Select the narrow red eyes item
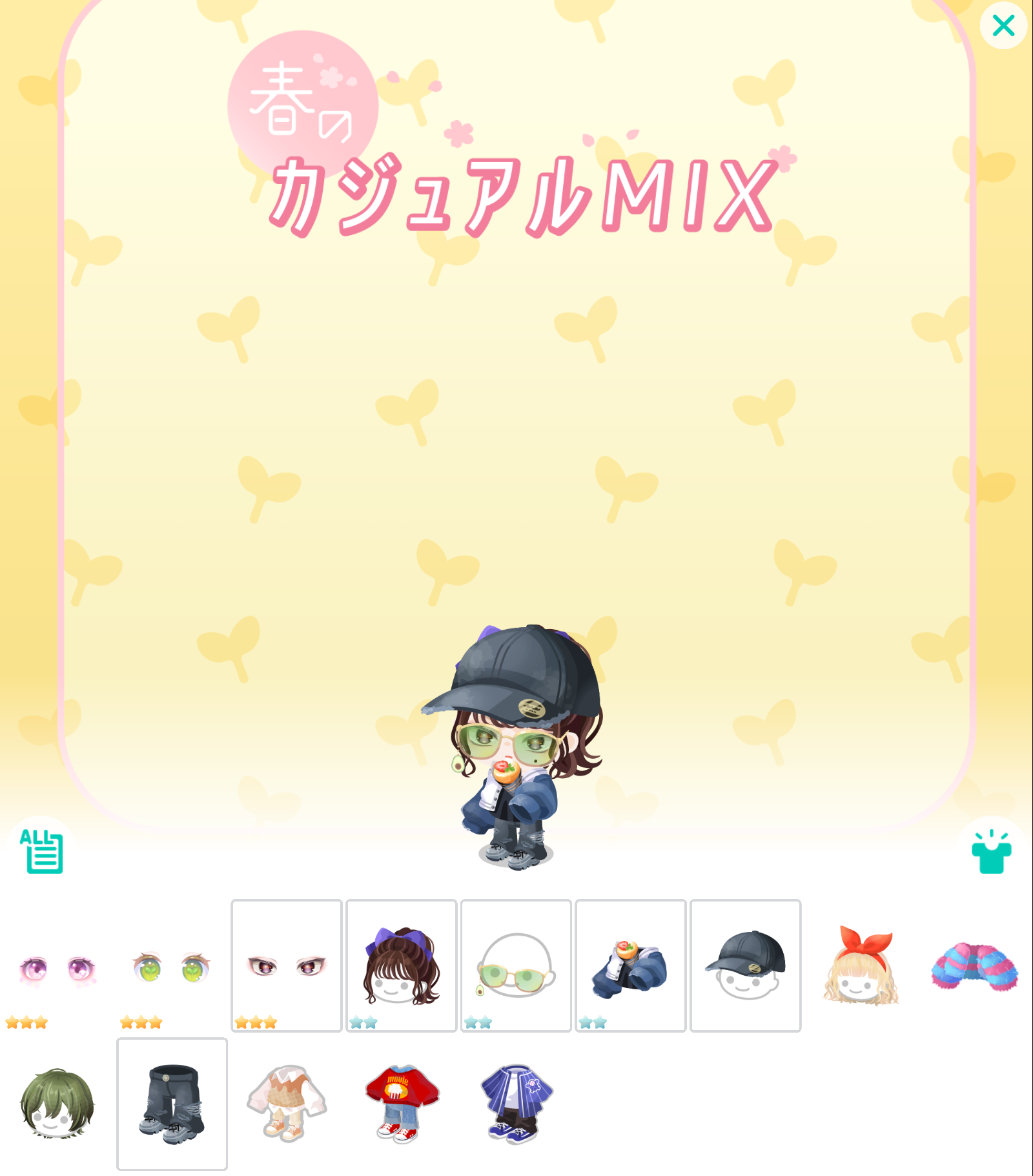The image size is (1033, 1176). click(x=286, y=966)
